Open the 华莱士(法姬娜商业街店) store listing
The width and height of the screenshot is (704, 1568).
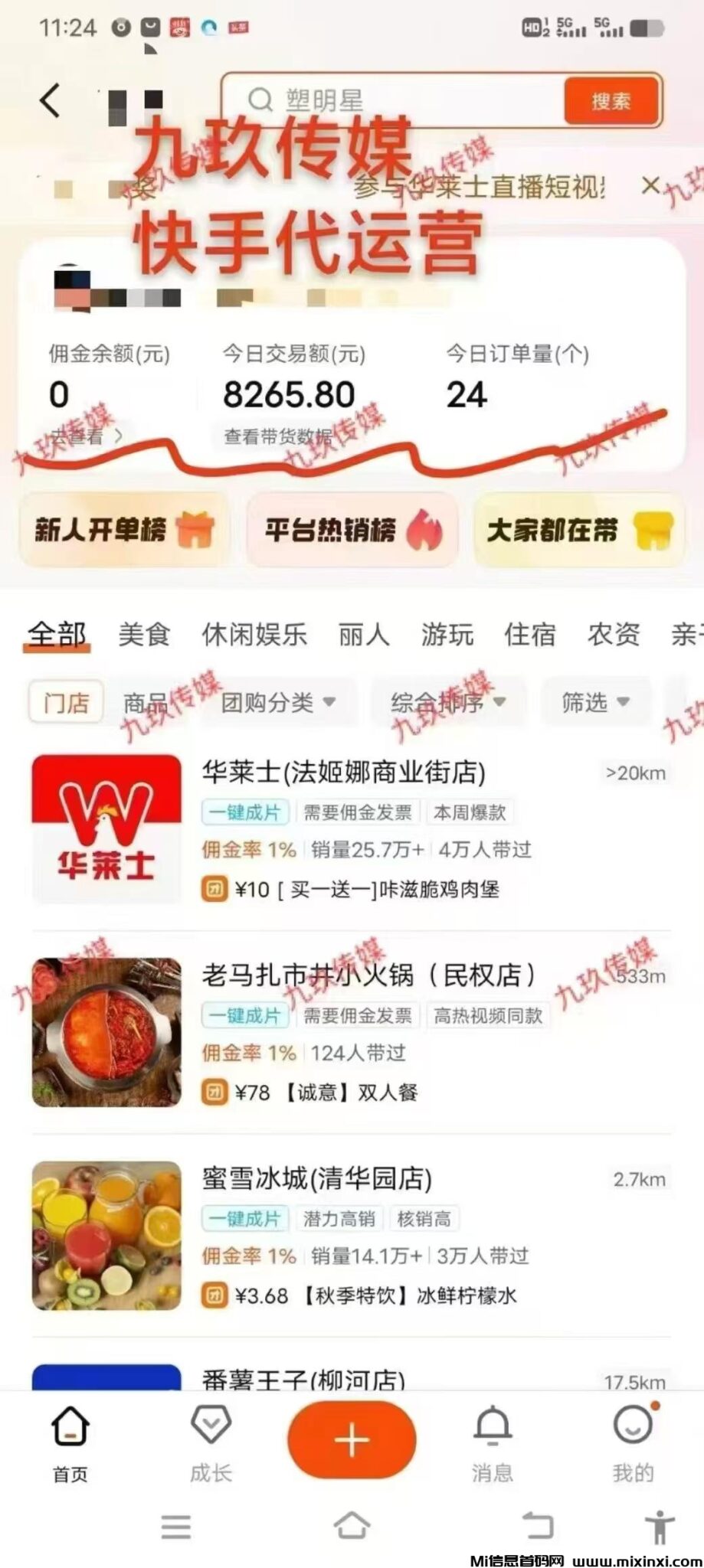(345, 773)
